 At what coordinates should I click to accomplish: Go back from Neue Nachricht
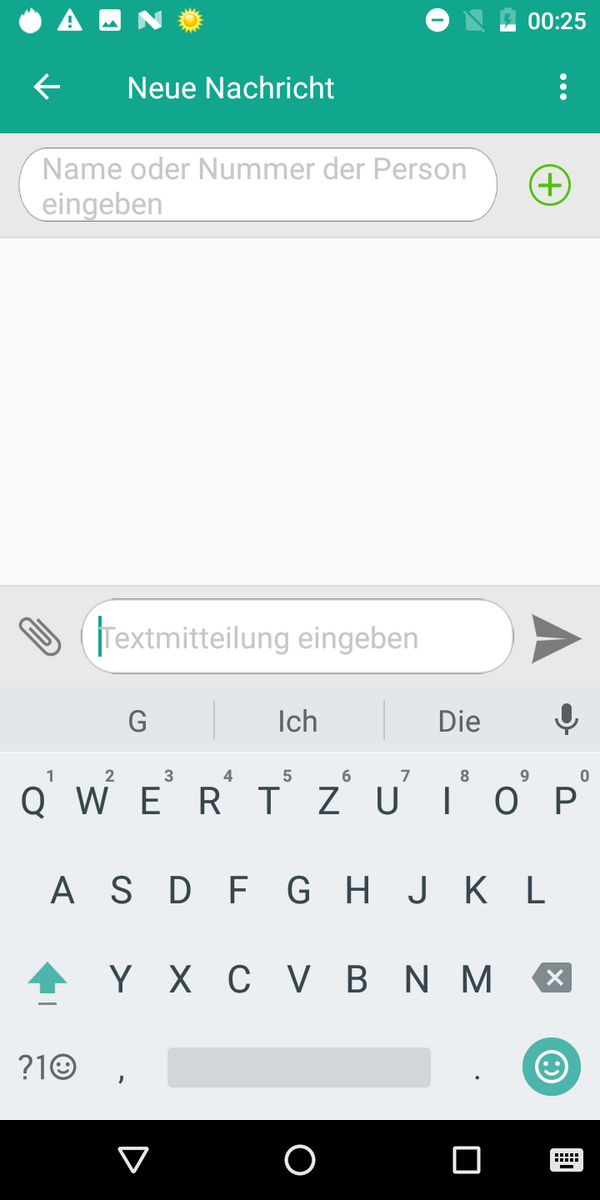coord(47,87)
